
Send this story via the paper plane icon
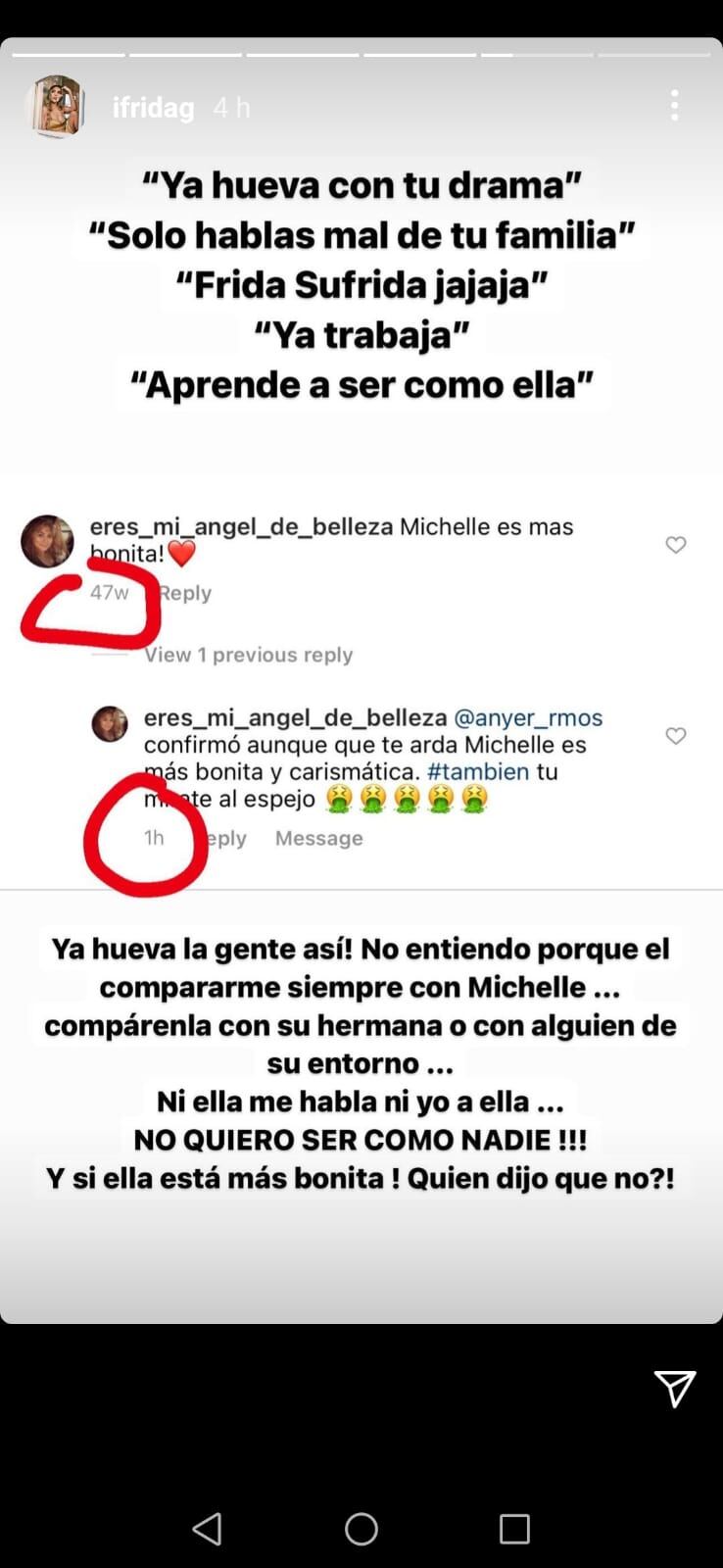[675, 1388]
